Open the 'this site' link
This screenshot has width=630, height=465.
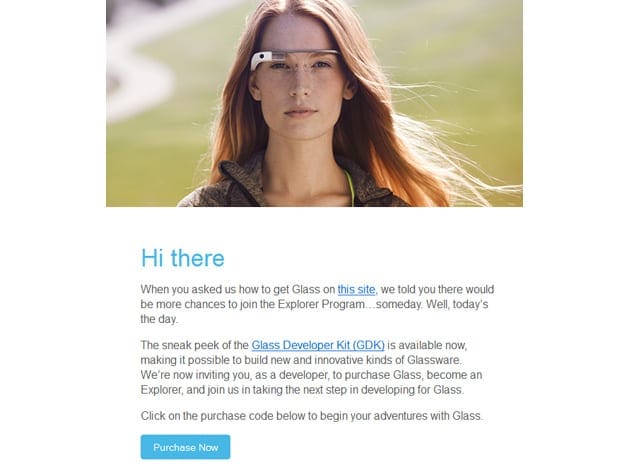point(355,289)
